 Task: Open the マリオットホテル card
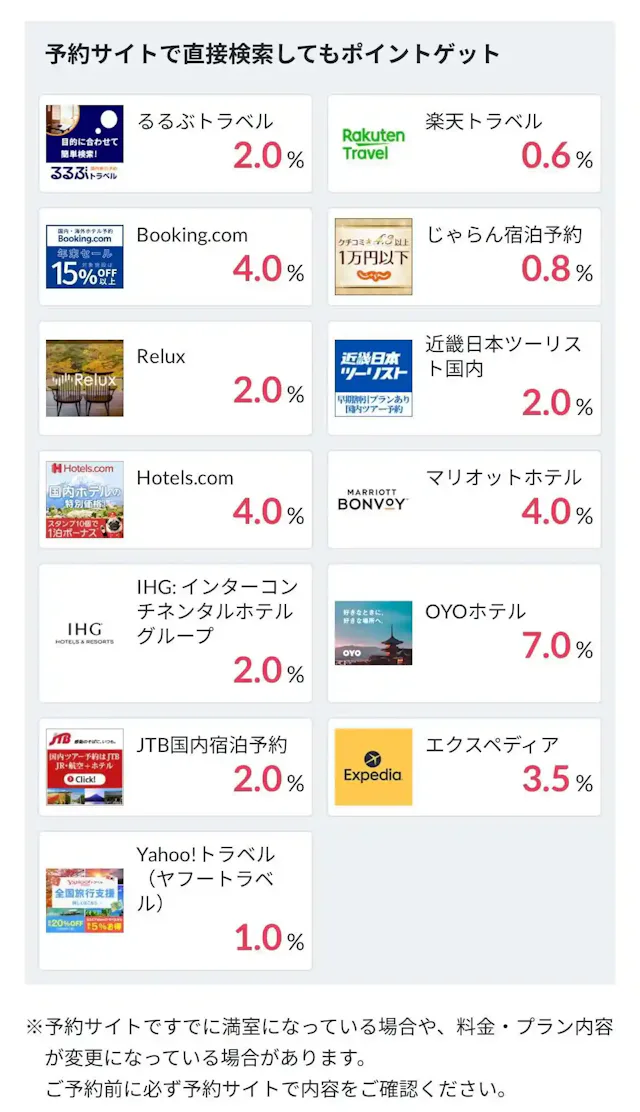[464, 499]
